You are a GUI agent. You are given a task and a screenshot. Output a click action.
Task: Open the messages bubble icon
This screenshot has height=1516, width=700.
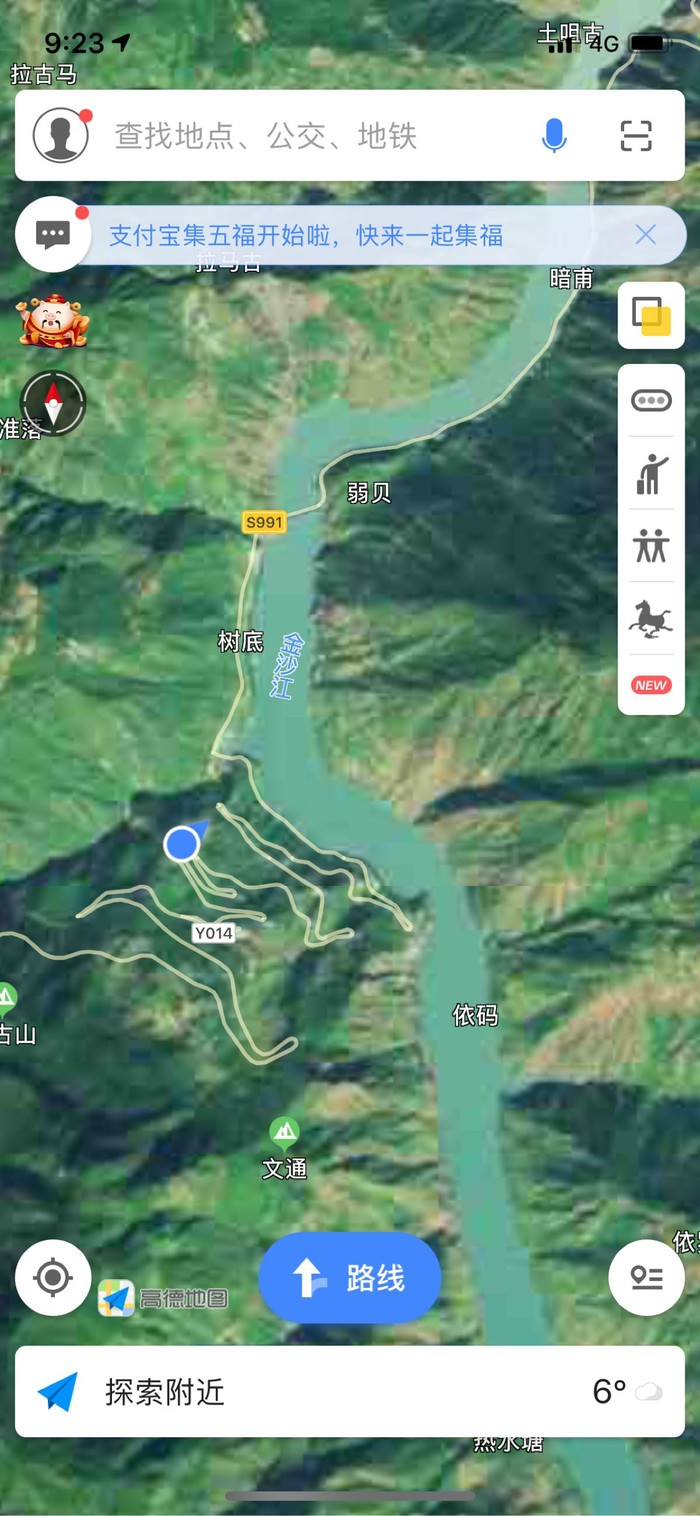pyautogui.click(x=53, y=235)
